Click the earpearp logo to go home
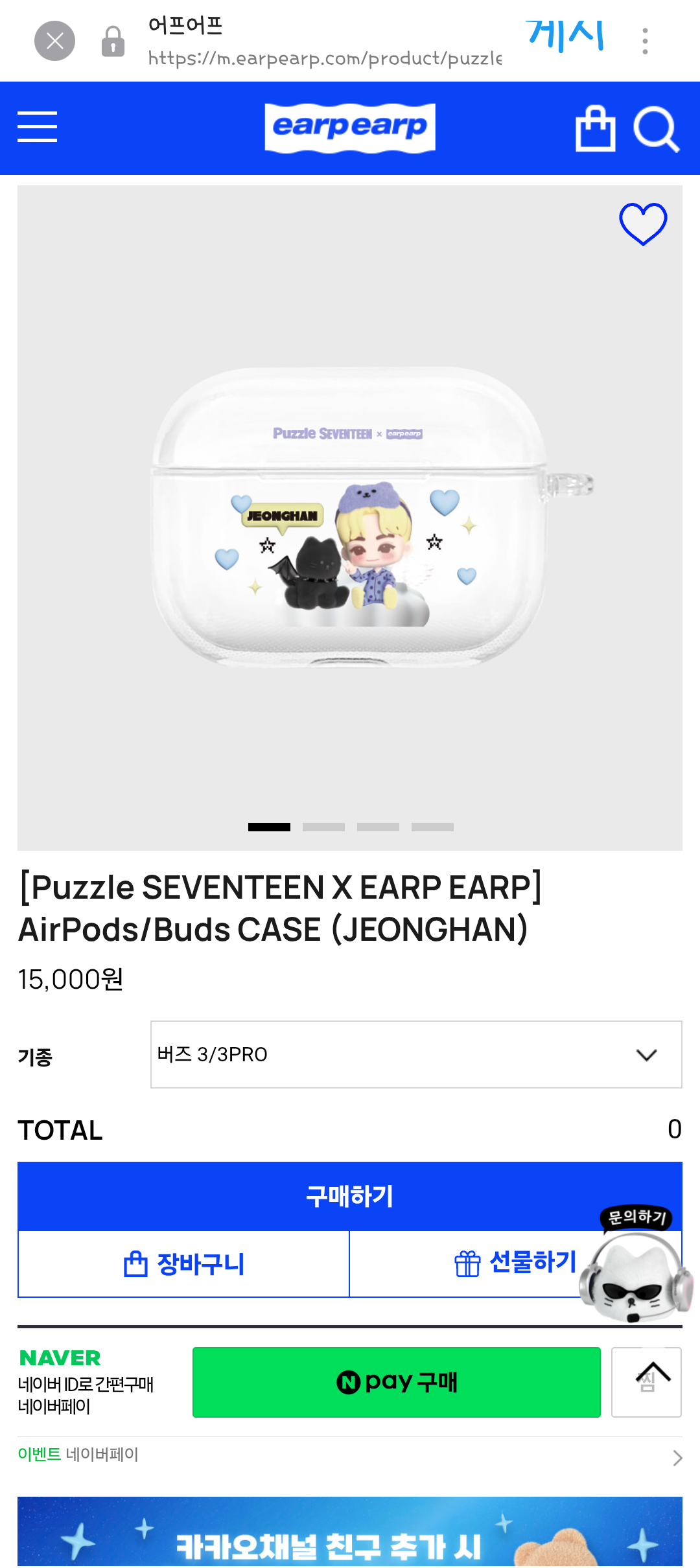This screenshot has width=700, height=1568. (x=350, y=128)
